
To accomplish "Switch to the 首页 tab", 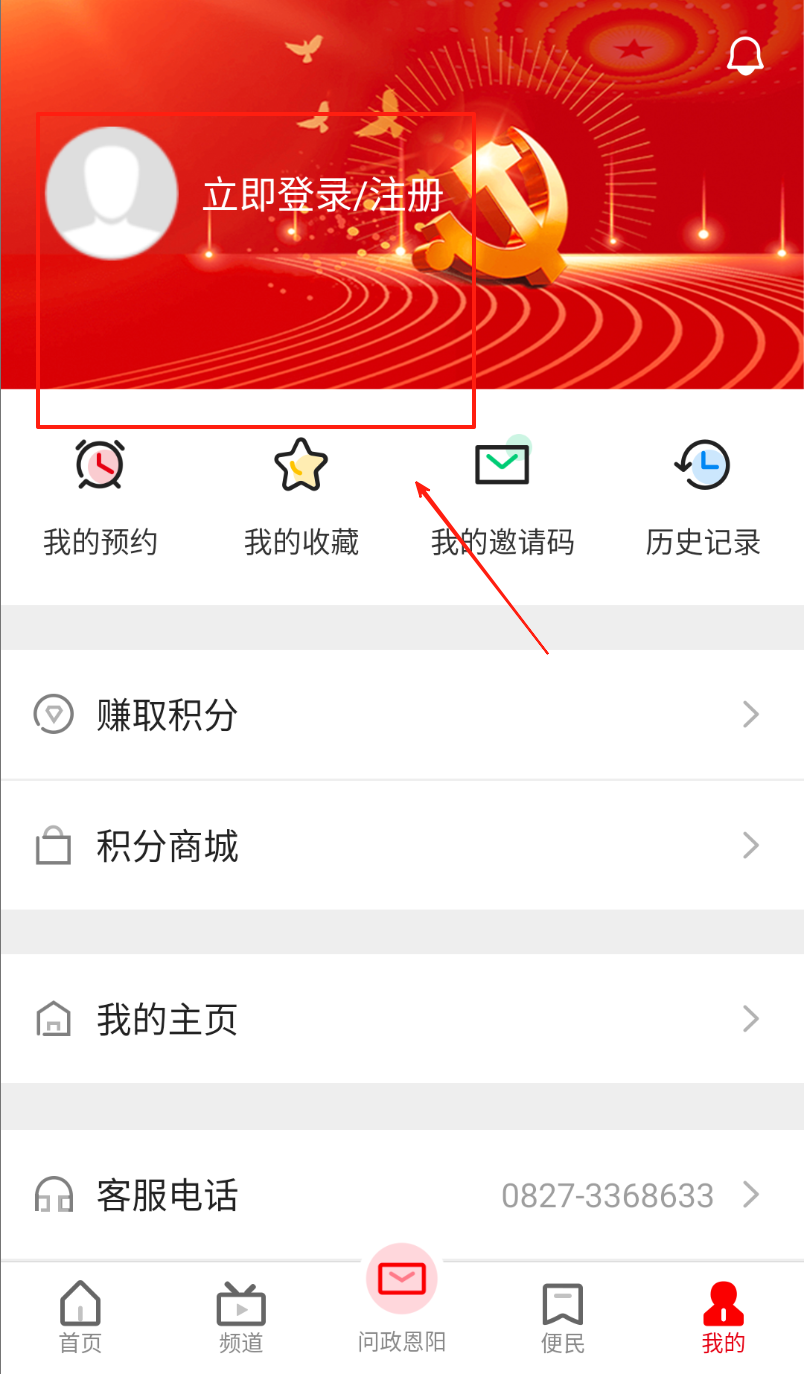I will point(80,1318).
